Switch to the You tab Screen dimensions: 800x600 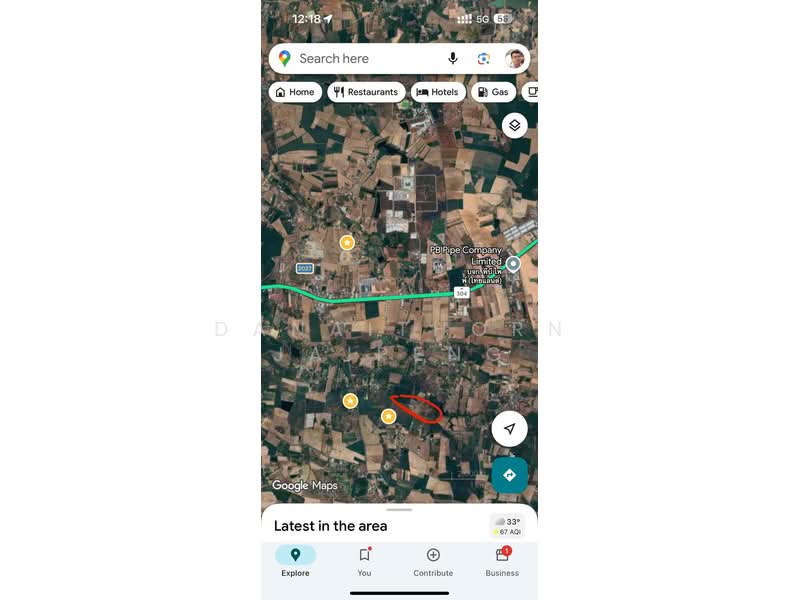coord(364,561)
